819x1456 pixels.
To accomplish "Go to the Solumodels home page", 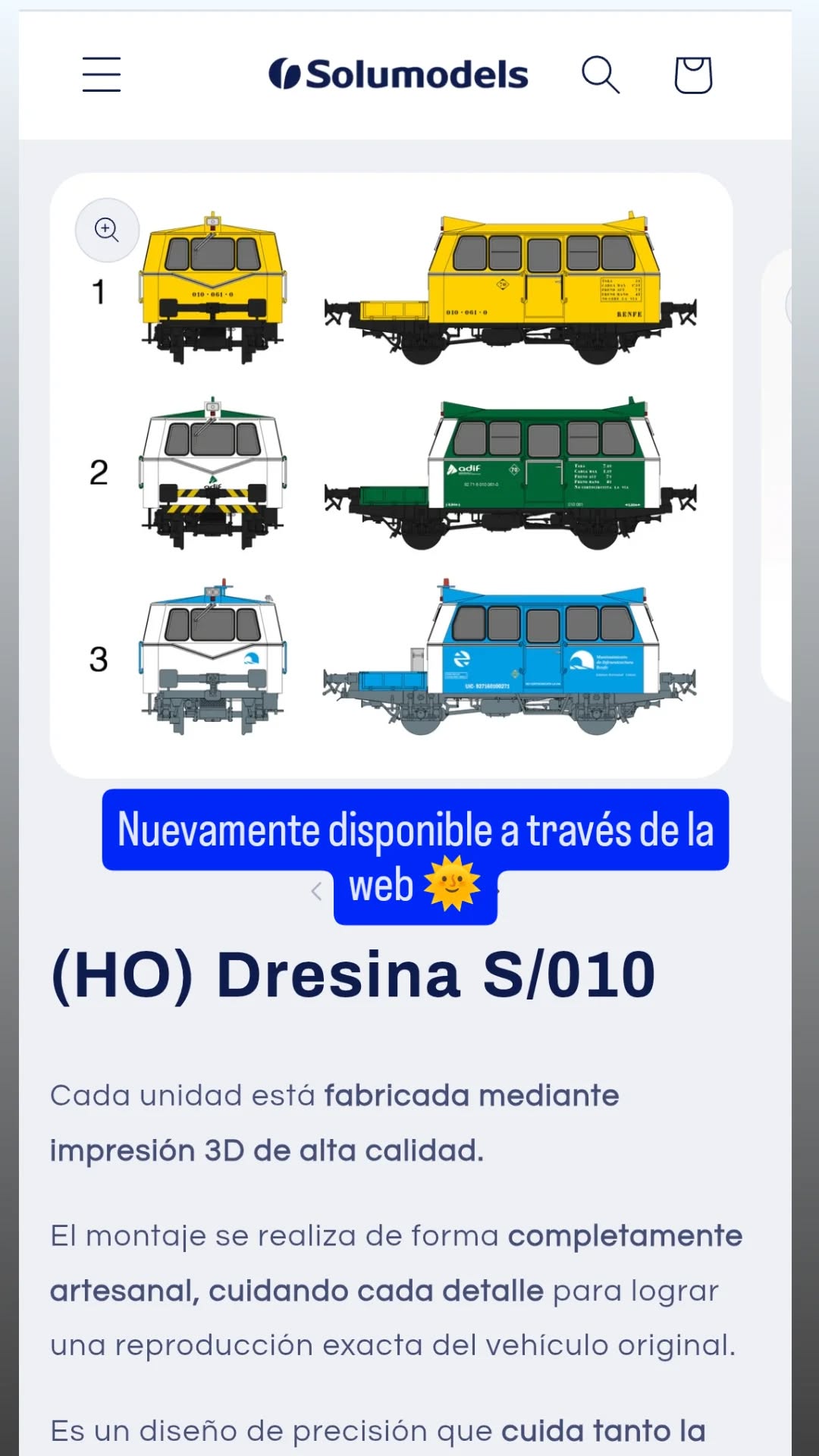I will 399,74.
